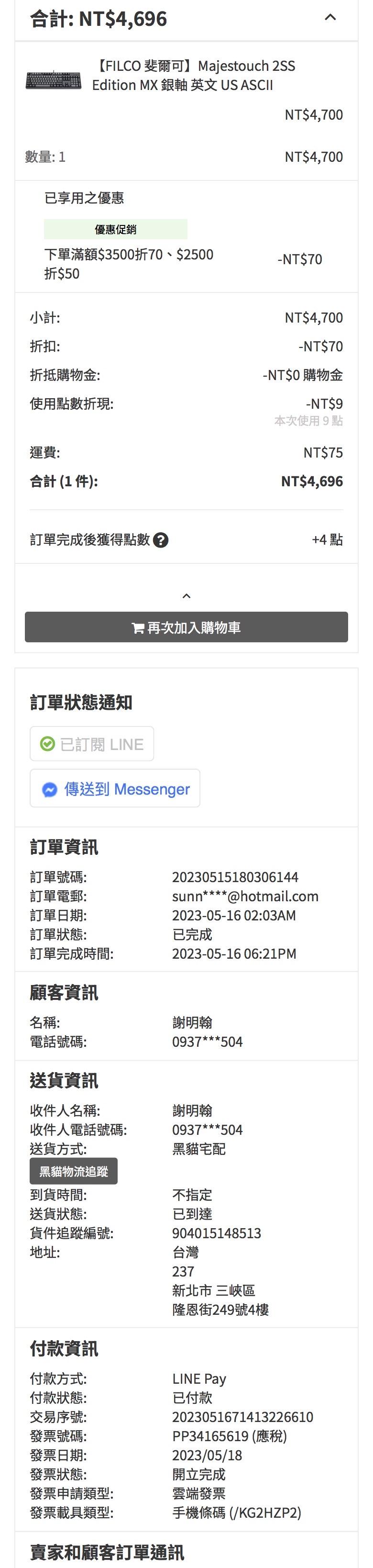The width and height of the screenshot is (373, 1568).
Task: Tap 再次加入購物車 to reorder
Action: coord(186,627)
